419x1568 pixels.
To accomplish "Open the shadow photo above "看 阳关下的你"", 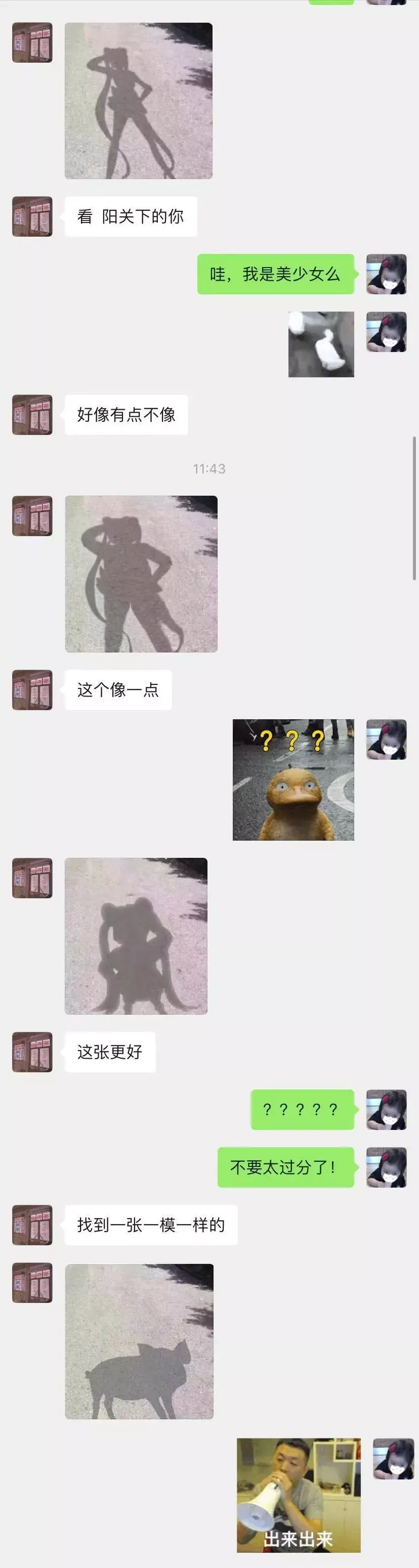I will point(138,101).
